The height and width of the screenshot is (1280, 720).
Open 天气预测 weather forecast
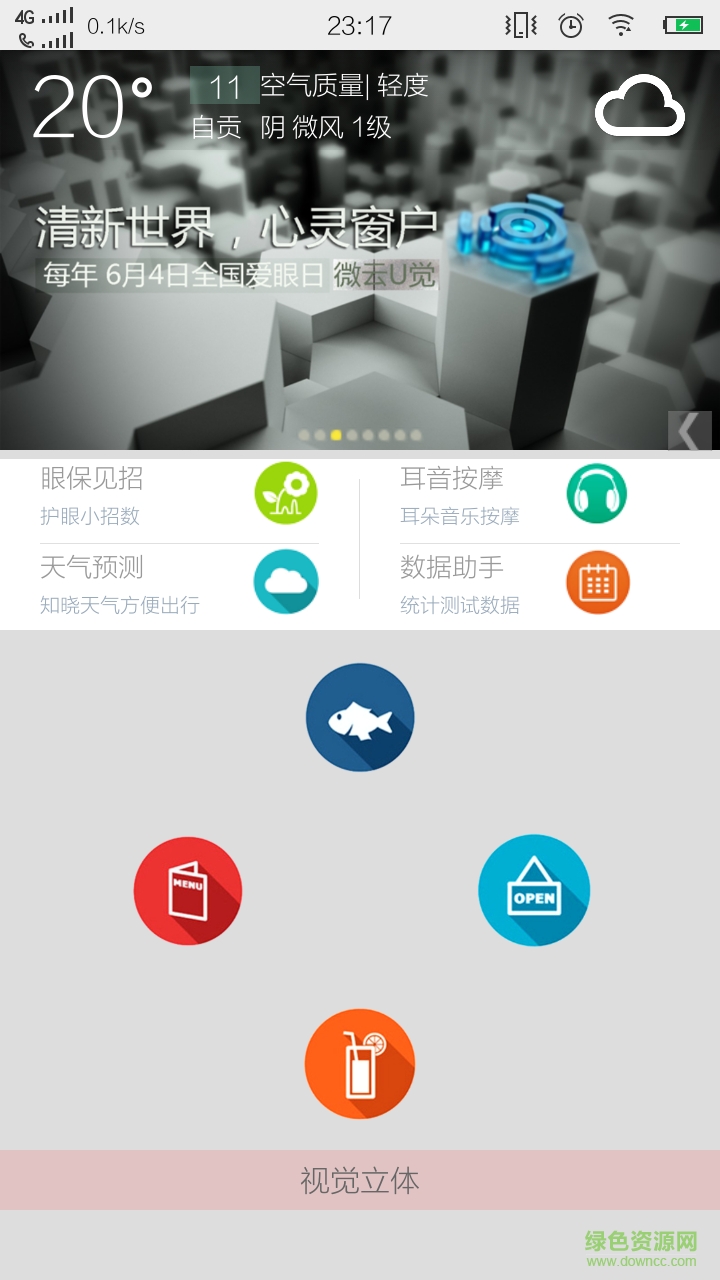[x=180, y=584]
